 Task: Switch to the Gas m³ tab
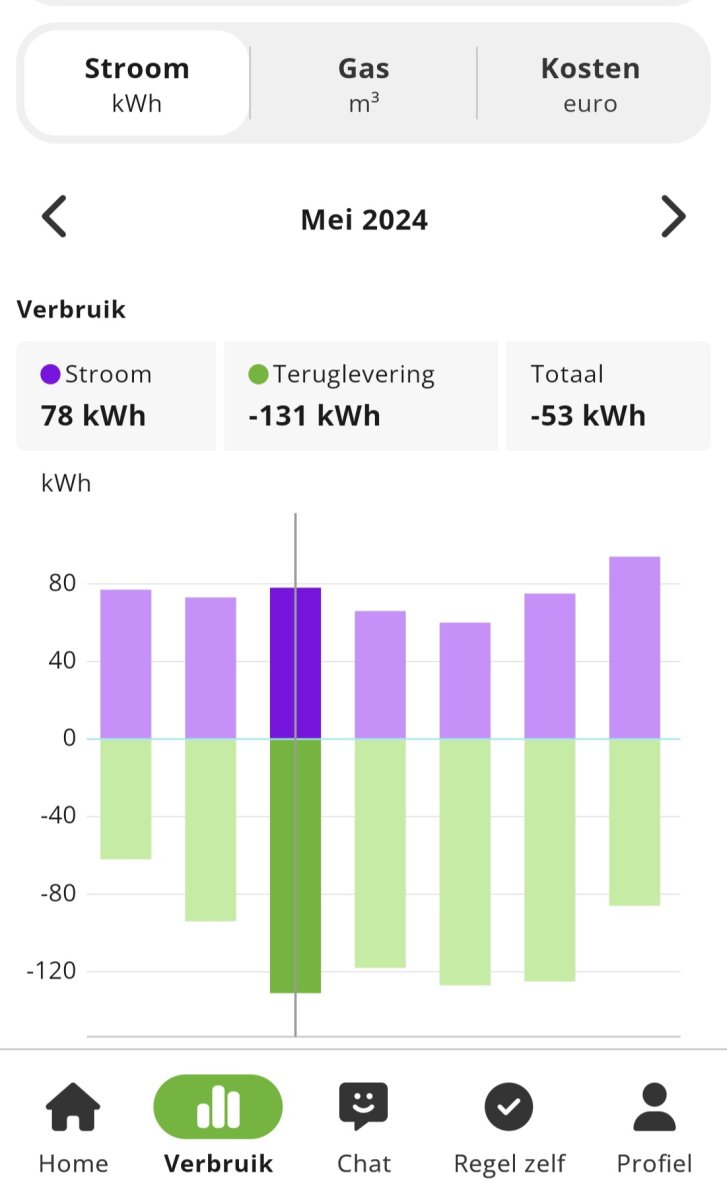tap(363, 84)
